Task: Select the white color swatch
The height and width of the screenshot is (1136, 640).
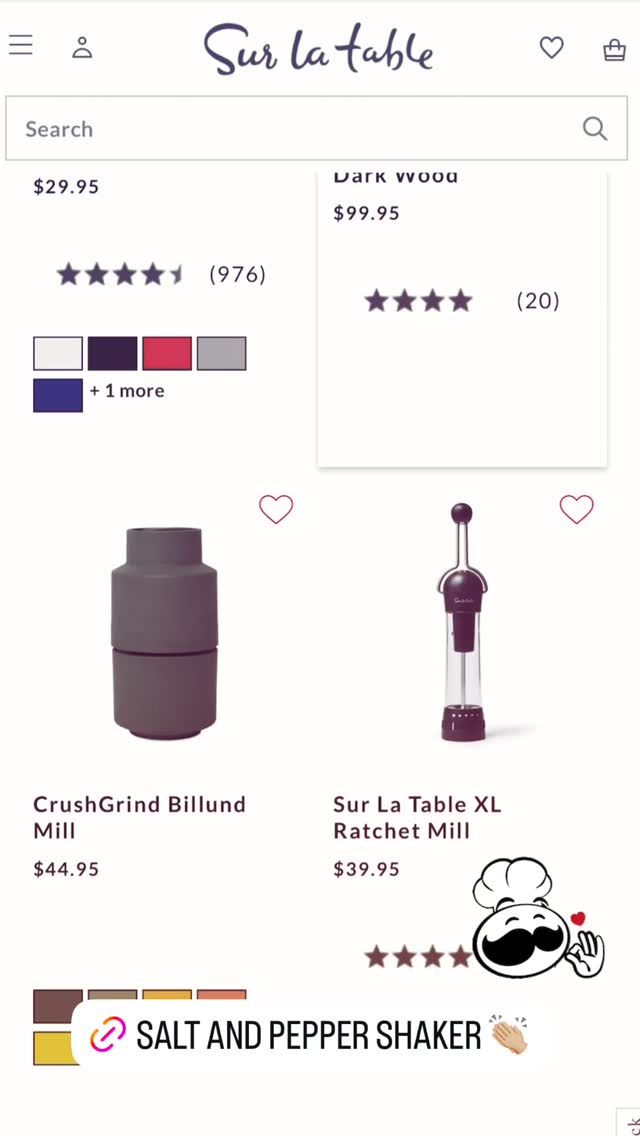Action: pyautogui.click(x=58, y=354)
